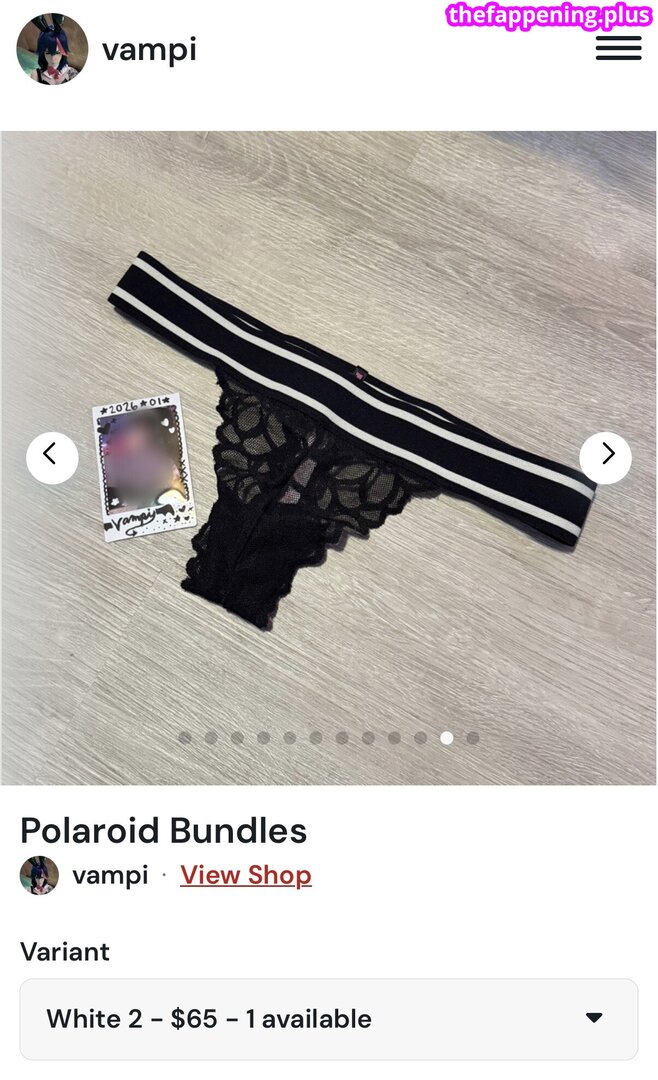Jump to the last carousel dot
The height and width of the screenshot is (1080, 658).
click(473, 738)
